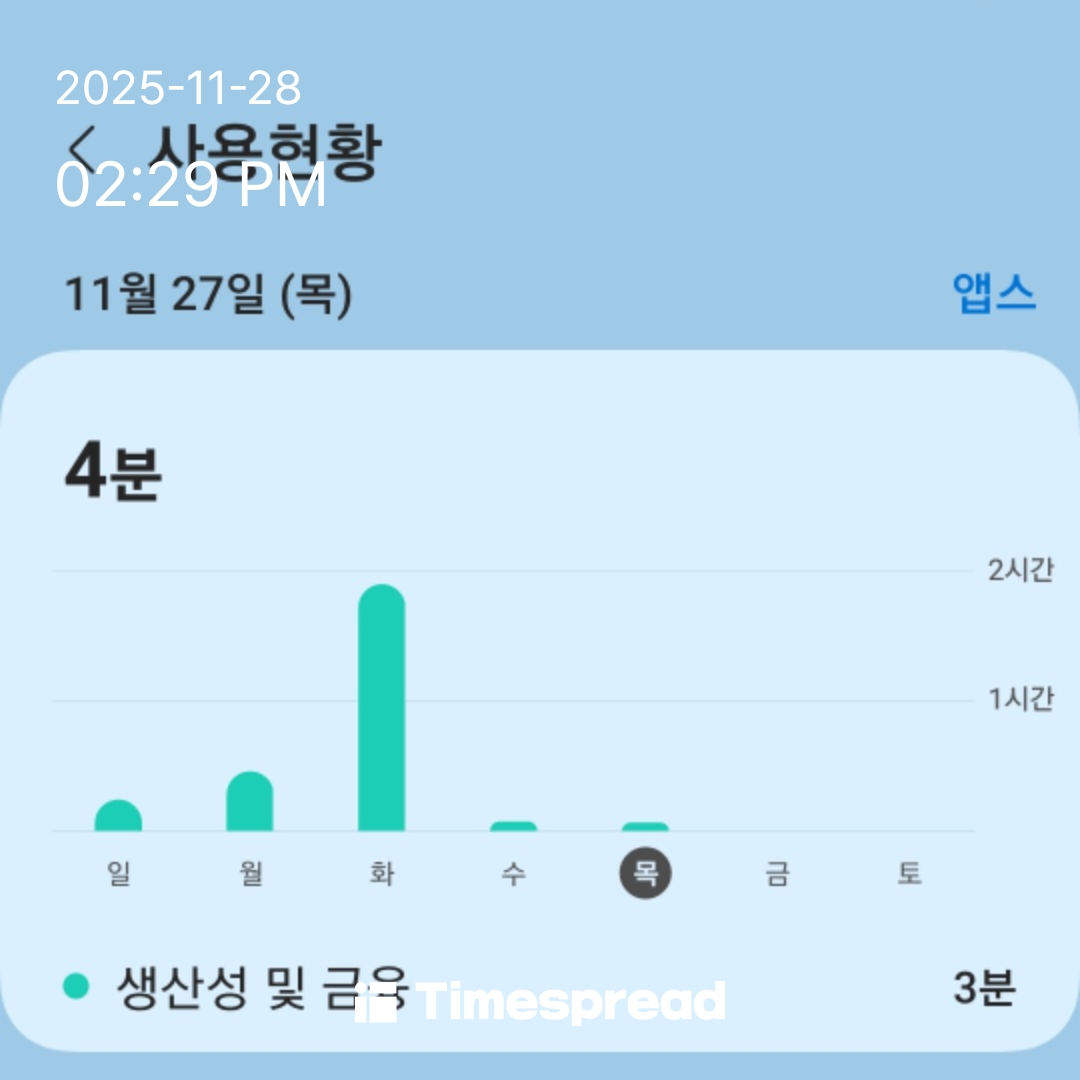Select 수 in the weekly chart
This screenshot has height=1080, width=1080.
tap(514, 873)
